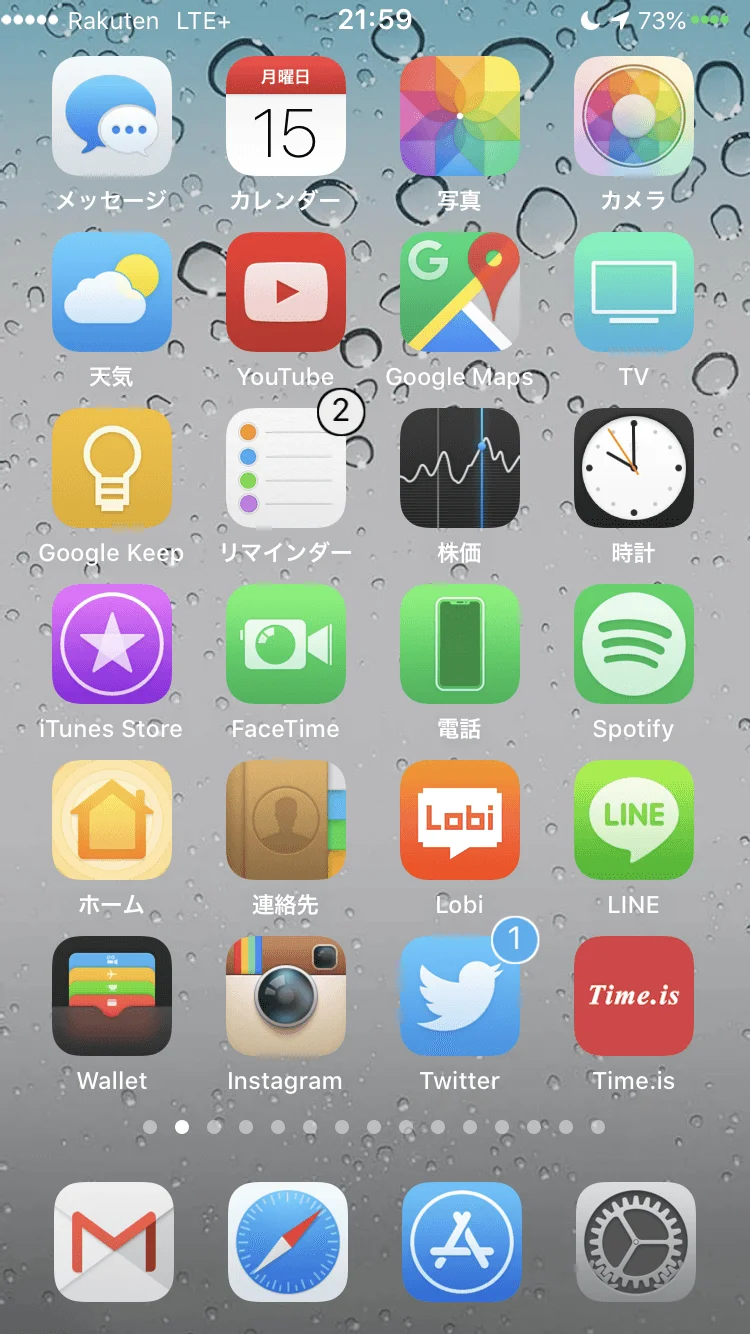Open the 電話 app
This screenshot has height=1334, width=750.
(x=460, y=644)
